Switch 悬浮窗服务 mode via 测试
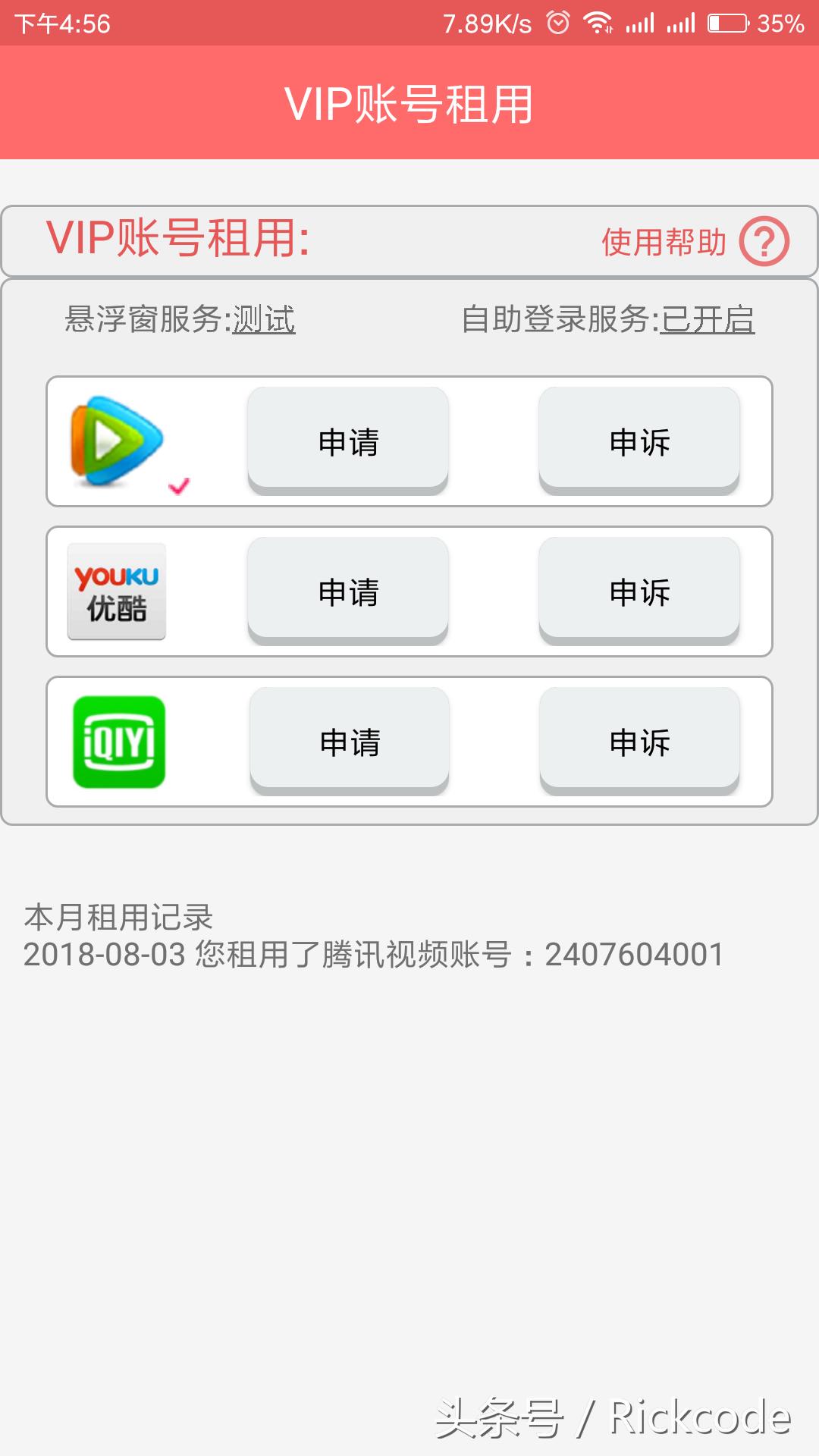Screen dimensions: 819x1456 click(x=264, y=321)
